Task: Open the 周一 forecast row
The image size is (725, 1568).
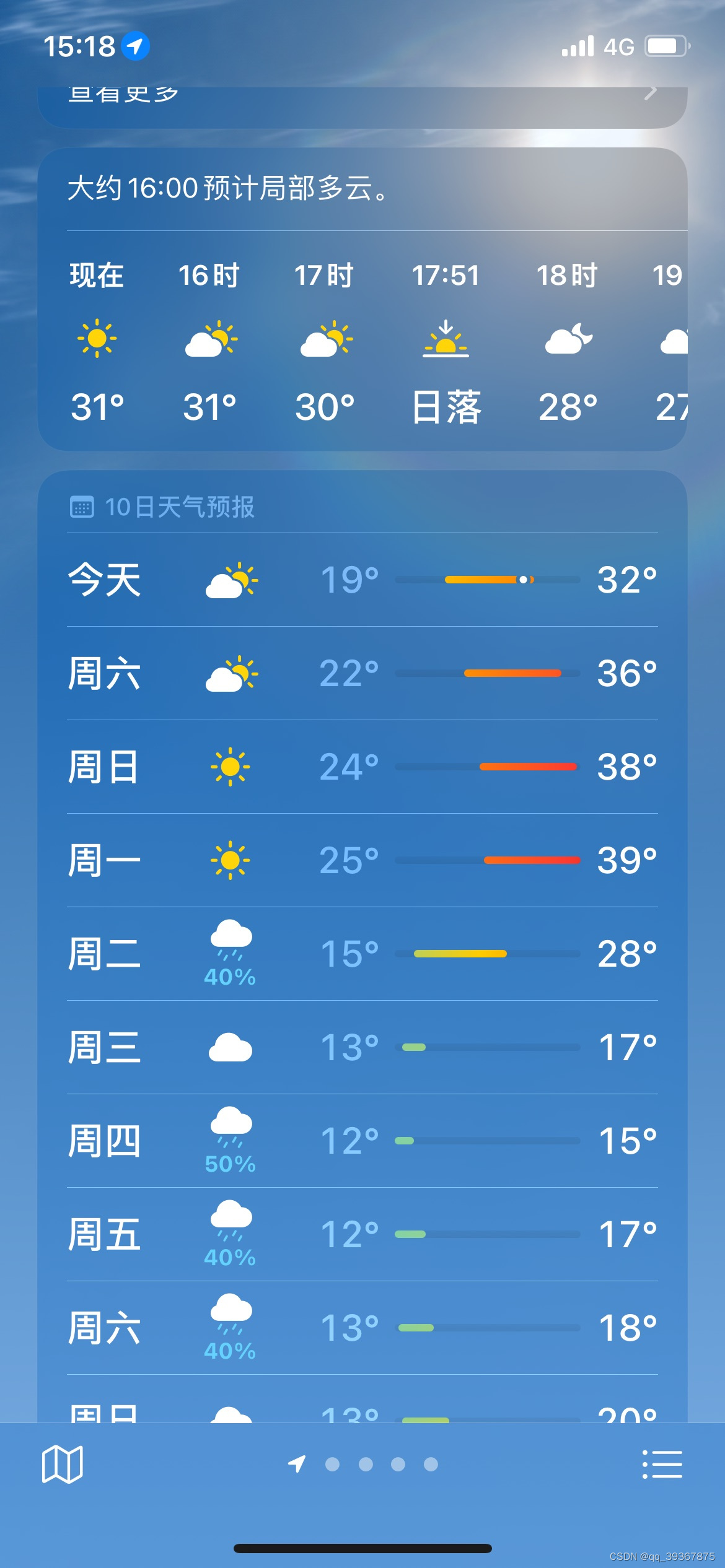Action: [x=362, y=860]
